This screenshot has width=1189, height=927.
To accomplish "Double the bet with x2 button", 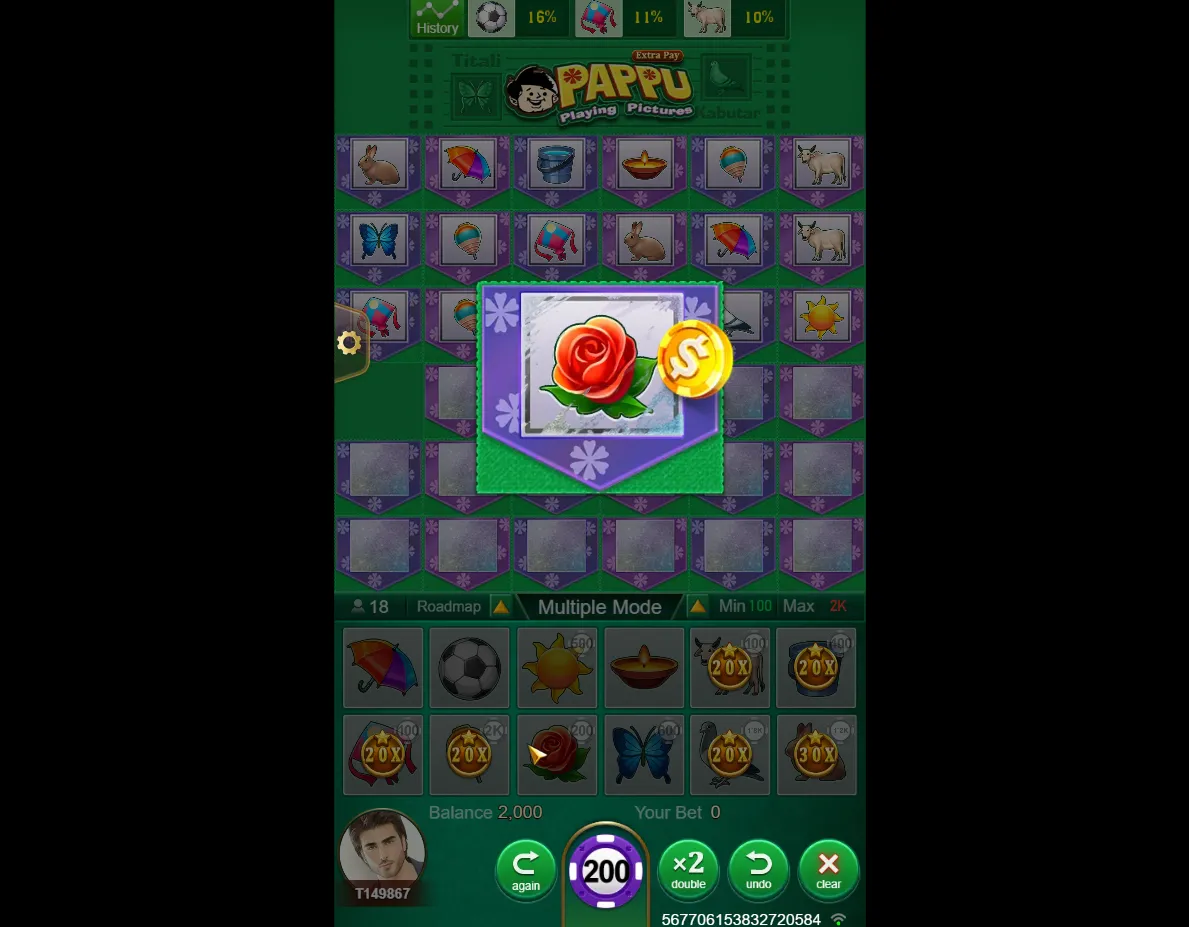I will [x=688, y=870].
